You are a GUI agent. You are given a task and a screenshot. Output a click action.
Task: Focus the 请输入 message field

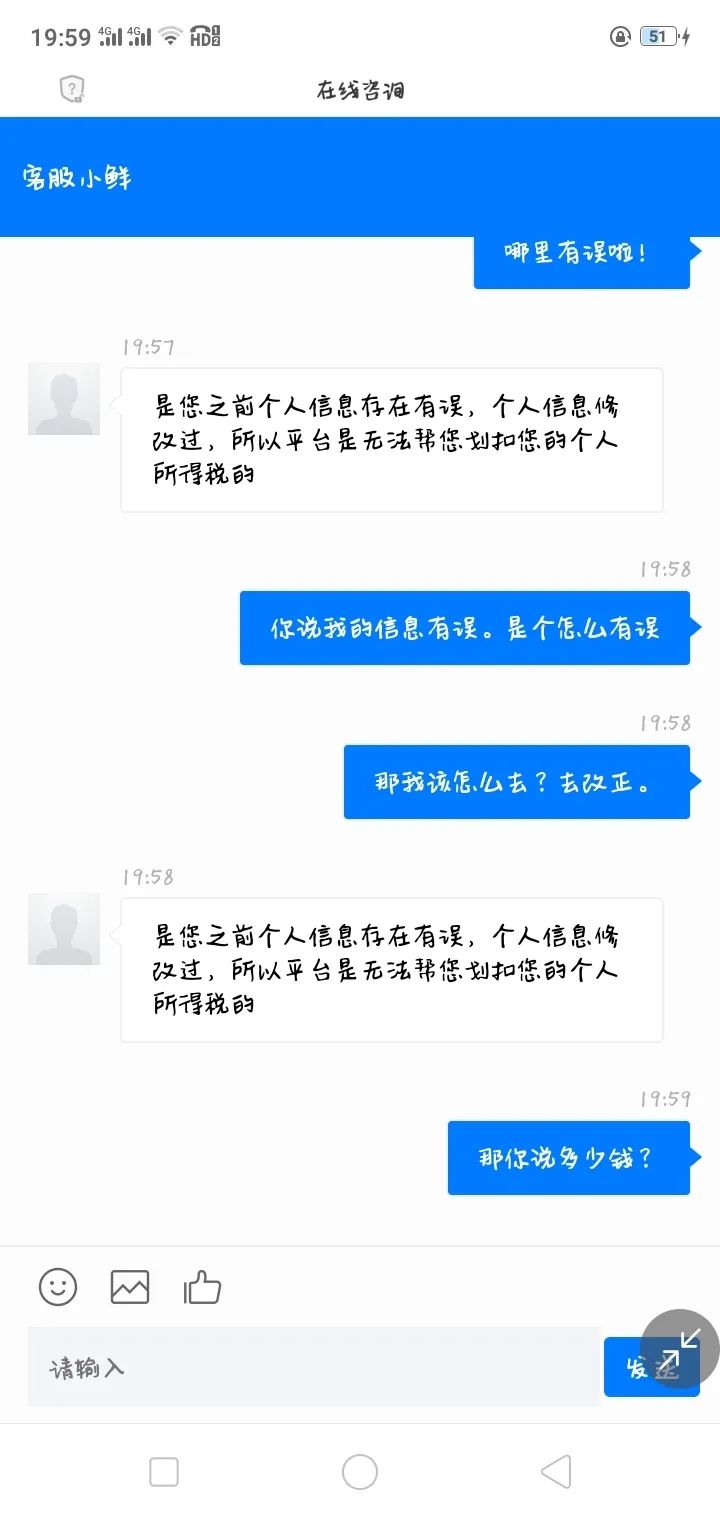tap(313, 1367)
